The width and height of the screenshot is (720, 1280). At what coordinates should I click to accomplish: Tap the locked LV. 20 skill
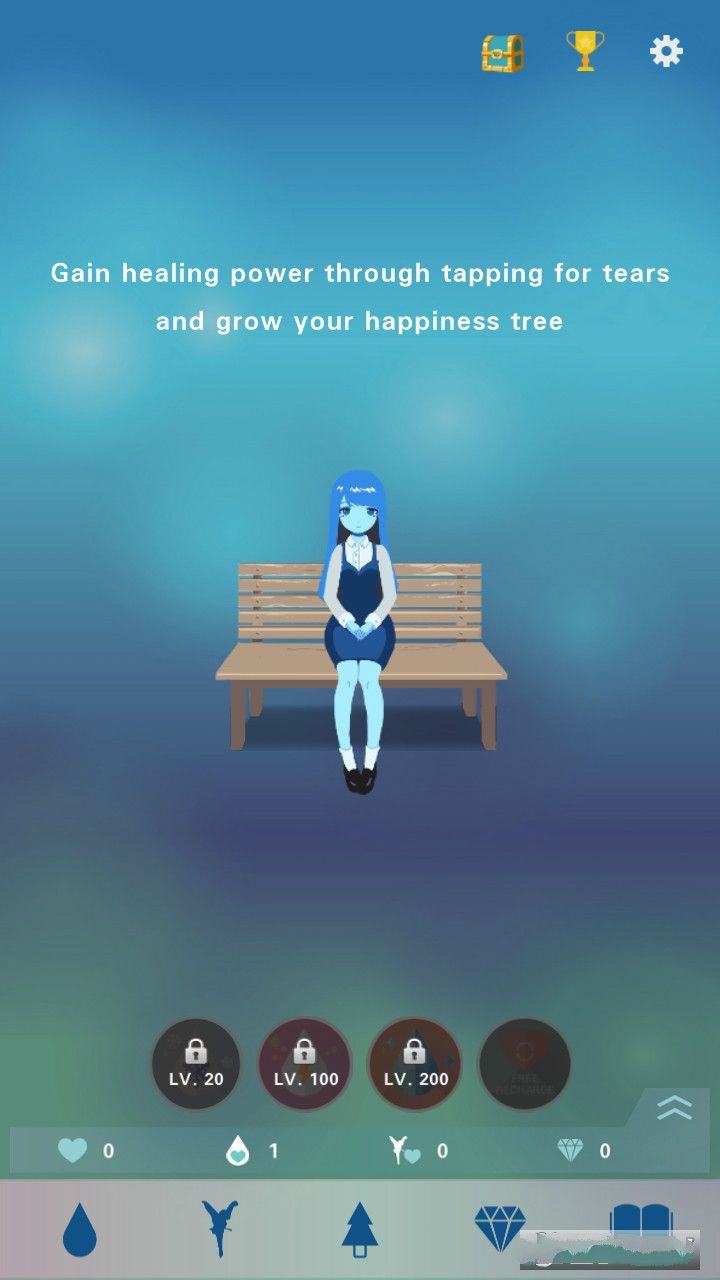(x=196, y=1064)
